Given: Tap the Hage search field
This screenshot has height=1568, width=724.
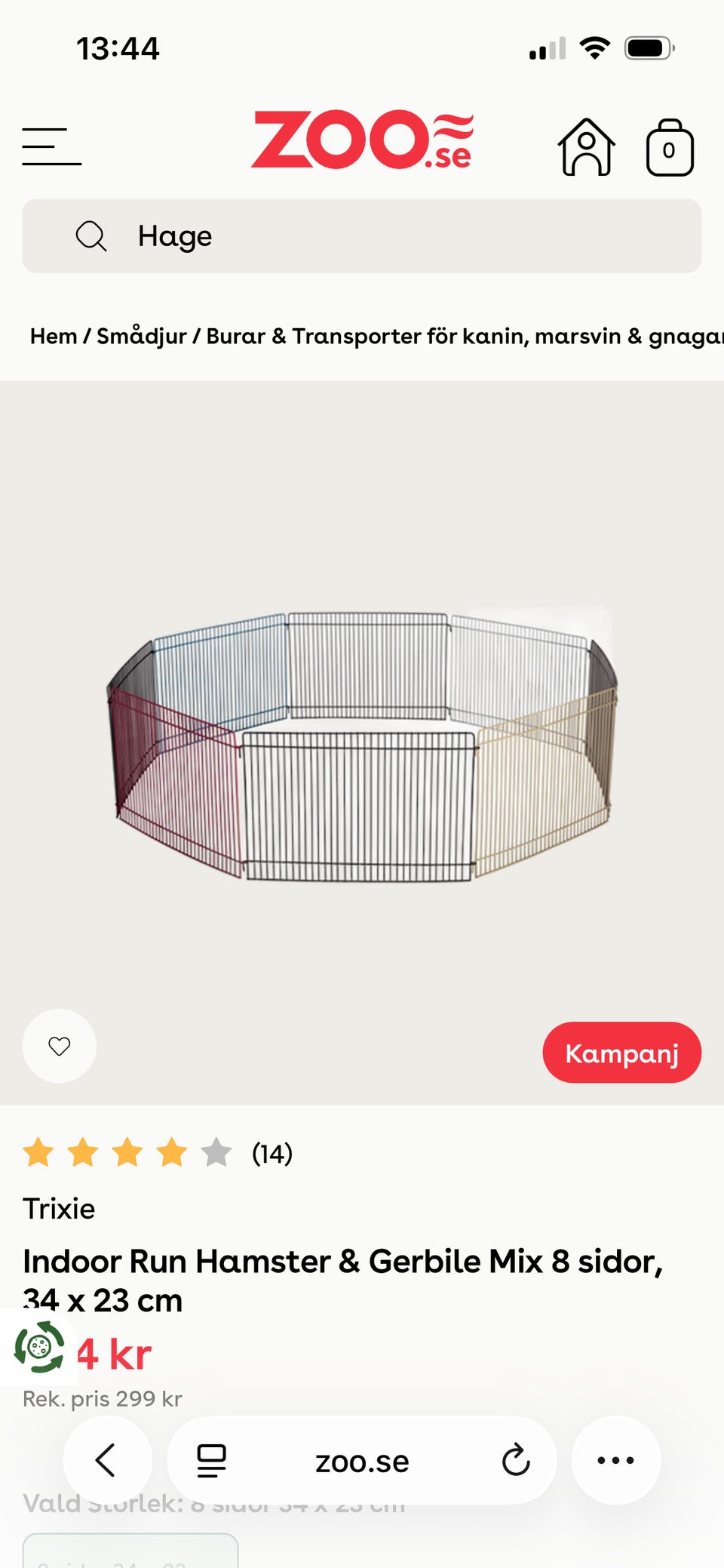Looking at the screenshot, I should click(x=362, y=236).
